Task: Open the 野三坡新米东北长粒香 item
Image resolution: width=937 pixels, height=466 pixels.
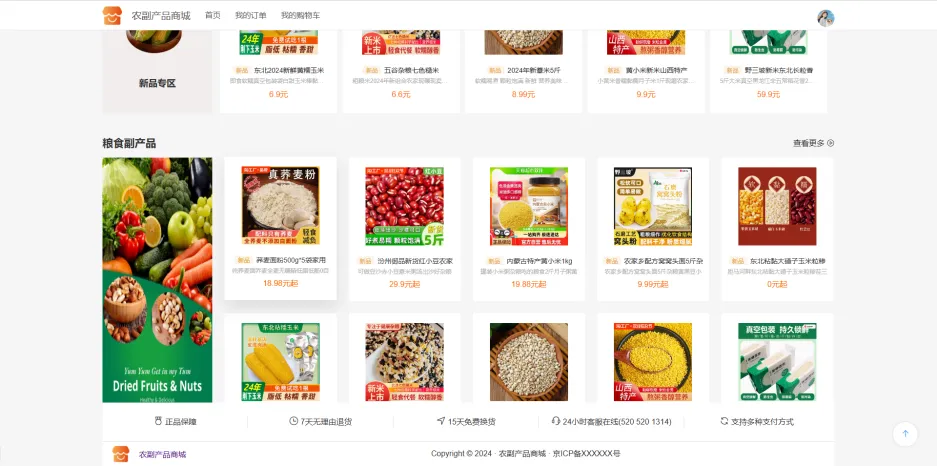Action: point(768,60)
